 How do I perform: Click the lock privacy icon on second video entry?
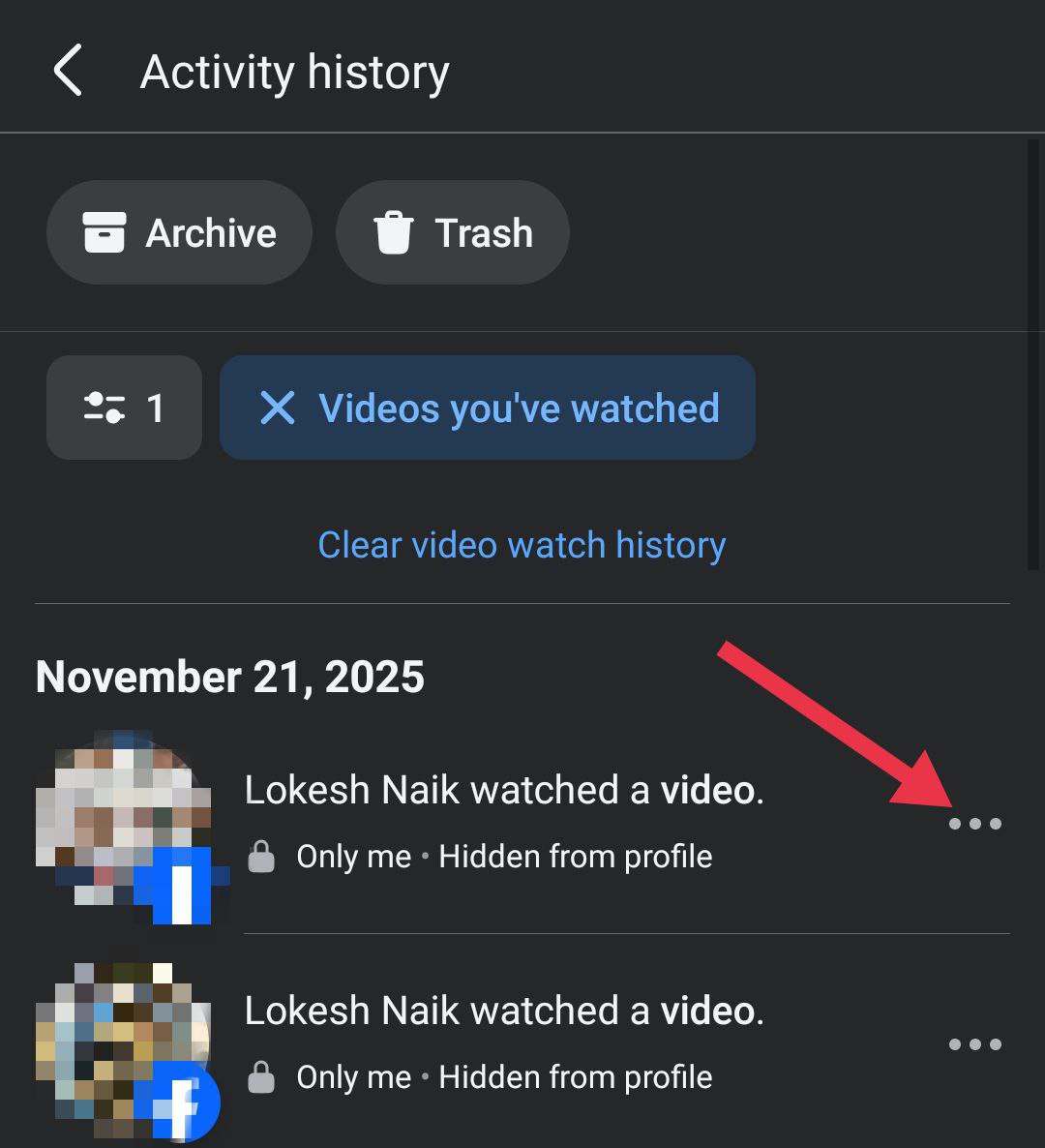pyautogui.click(x=260, y=1076)
